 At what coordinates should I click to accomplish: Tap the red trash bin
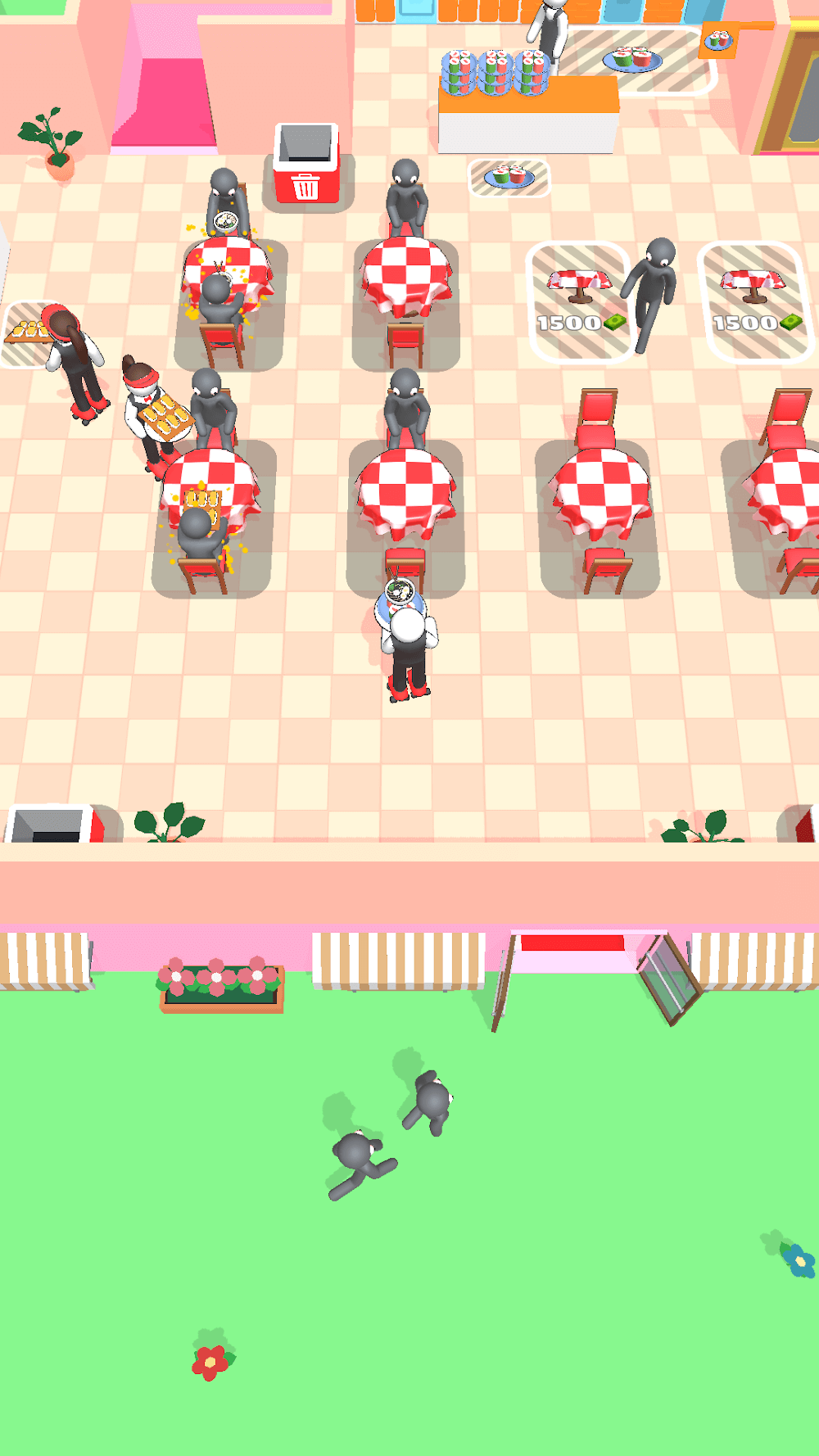click(305, 165)
